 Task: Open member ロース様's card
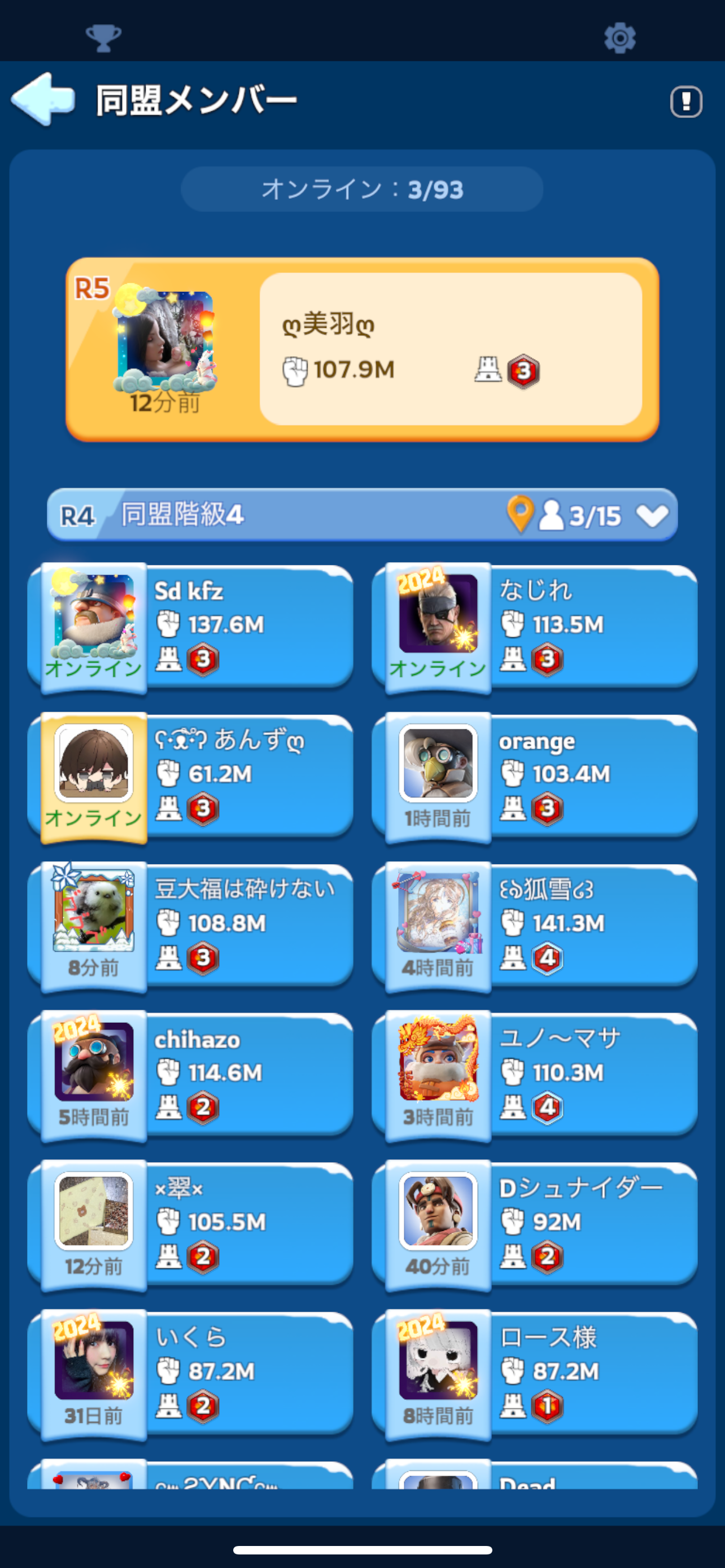[x=535, y=1375]
